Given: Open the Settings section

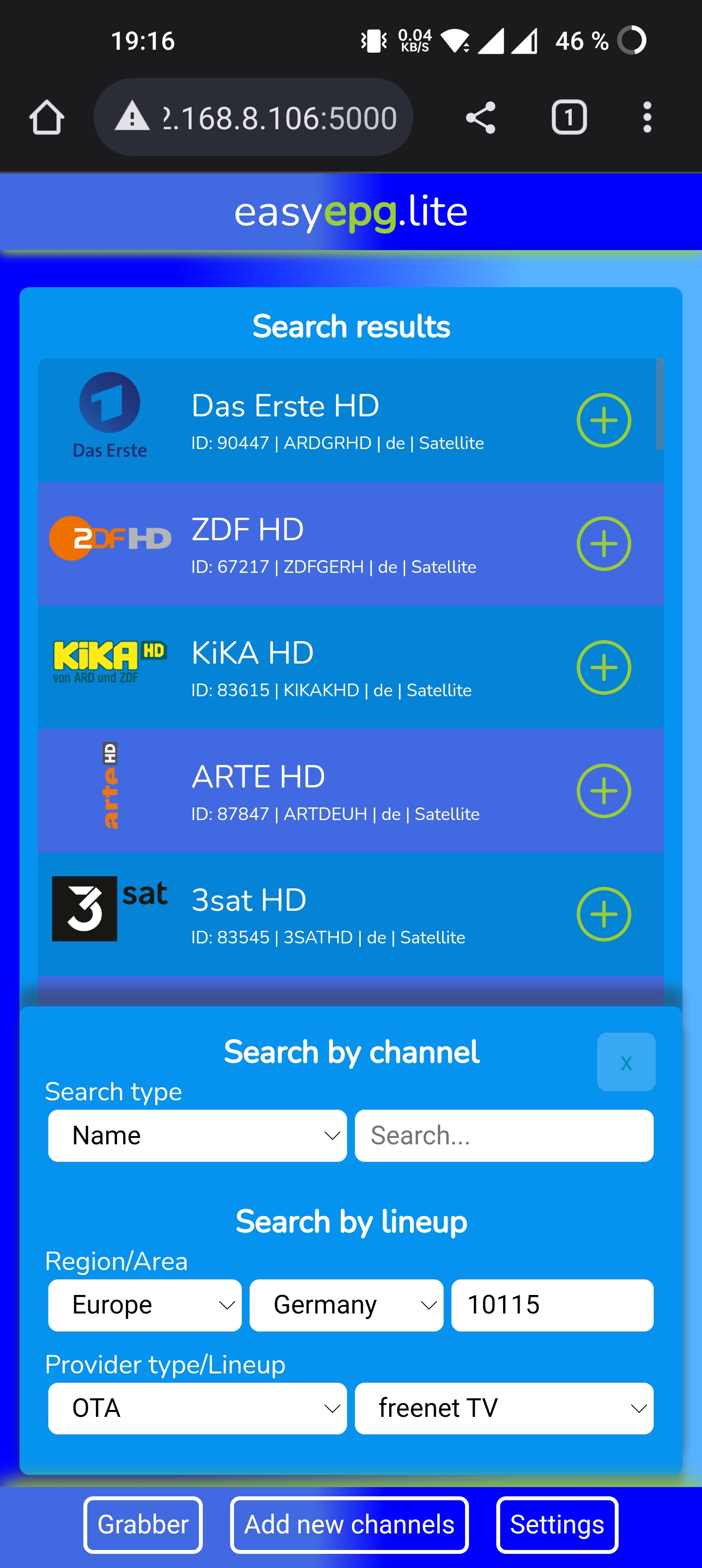Looking at the screenshot, I should (557, 1525).
